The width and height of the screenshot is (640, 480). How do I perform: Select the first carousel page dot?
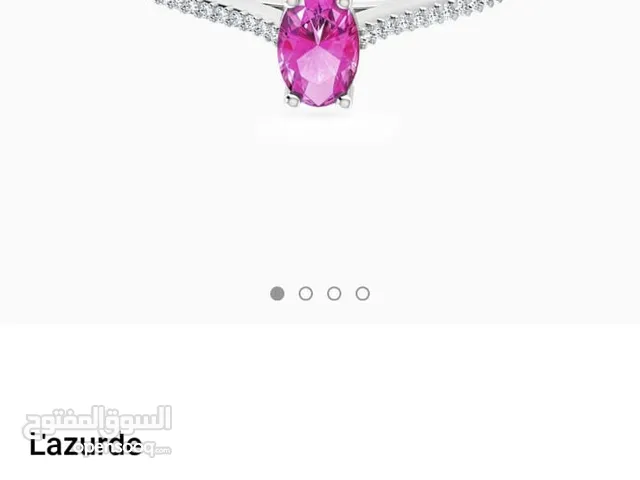pos(277,293)
